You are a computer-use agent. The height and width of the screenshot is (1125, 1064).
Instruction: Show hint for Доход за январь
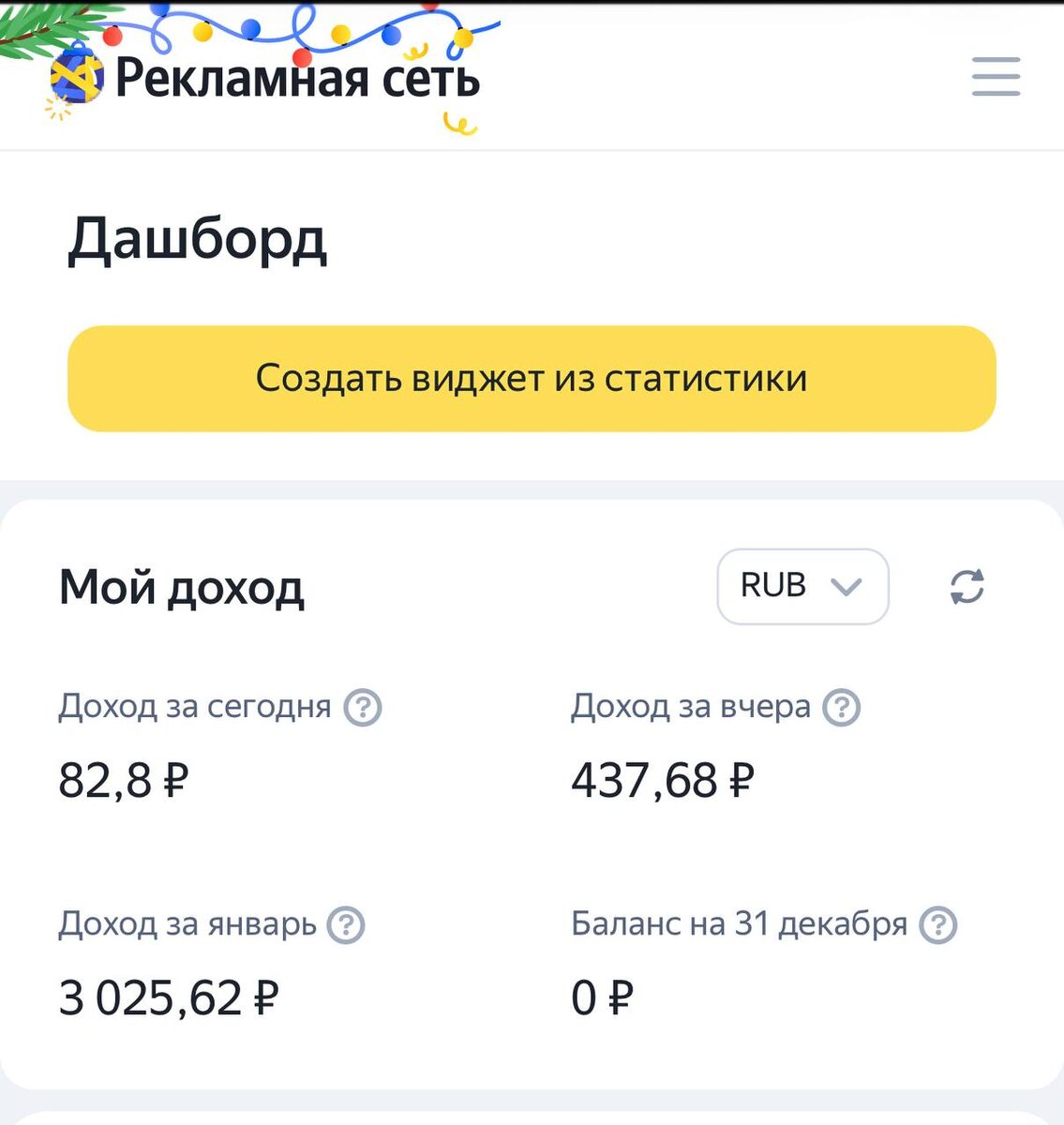pos(346,925)
